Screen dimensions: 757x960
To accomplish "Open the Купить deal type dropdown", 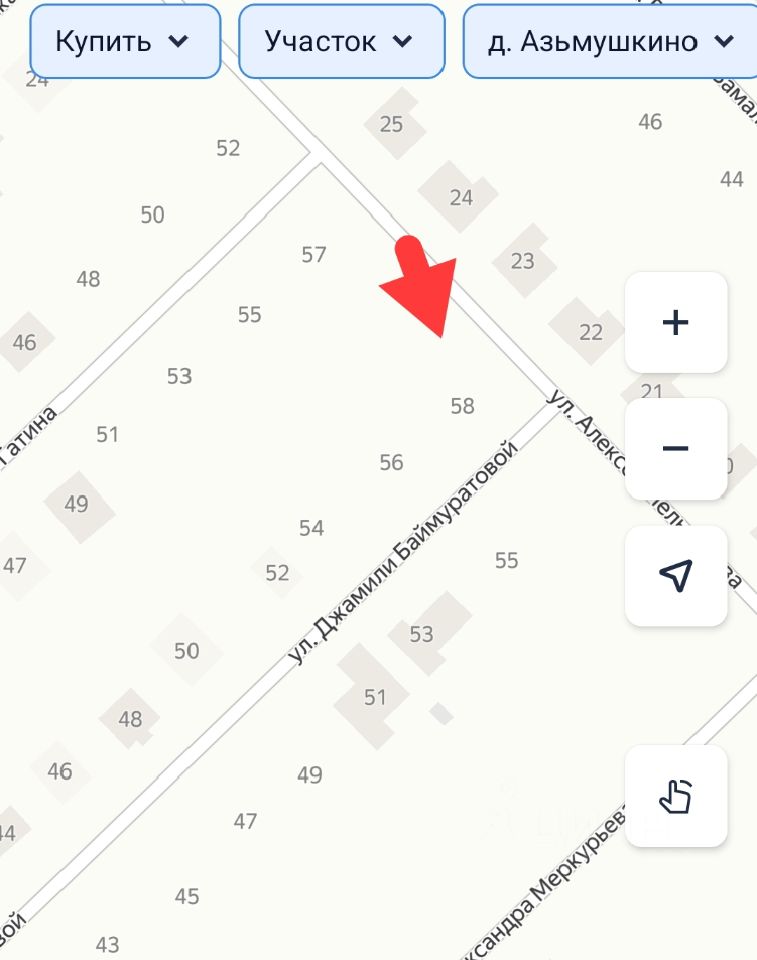I will [x=124, y=41].
